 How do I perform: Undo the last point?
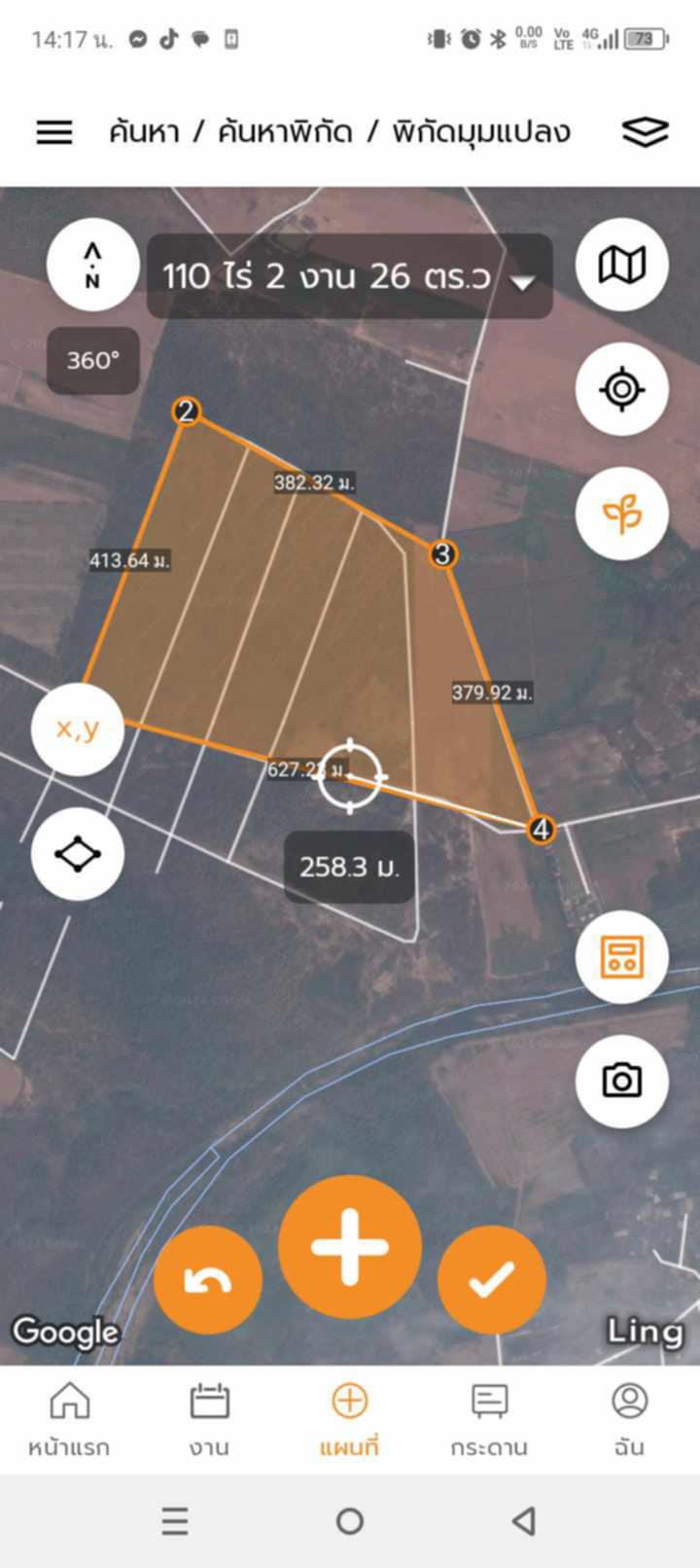(x=208, y=1280)
